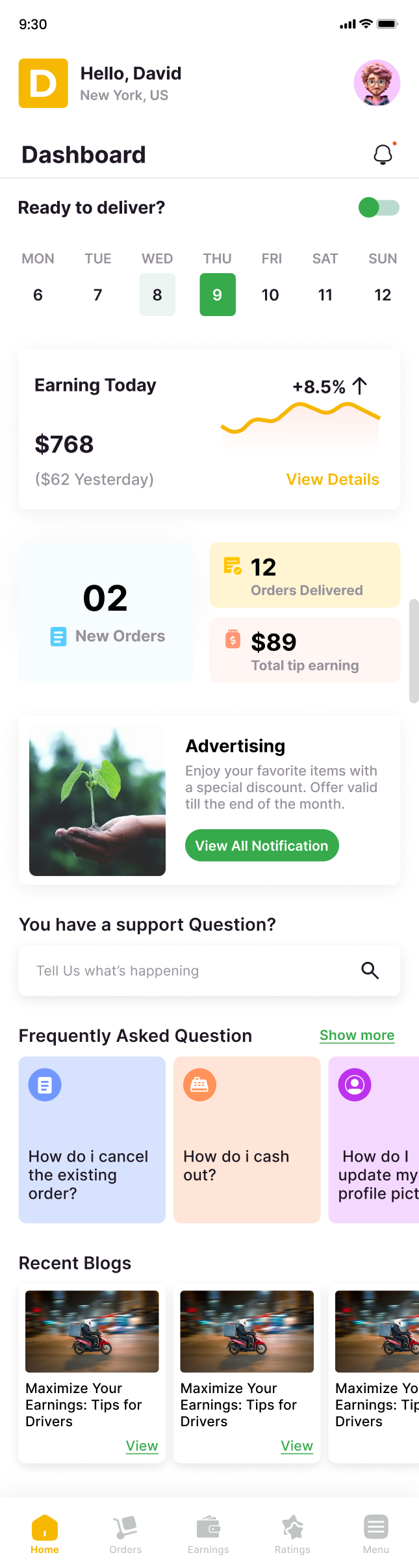Tap the magnifier icon in support search
The width and height of the screenshot is (419, 1568).
point(370,970)
